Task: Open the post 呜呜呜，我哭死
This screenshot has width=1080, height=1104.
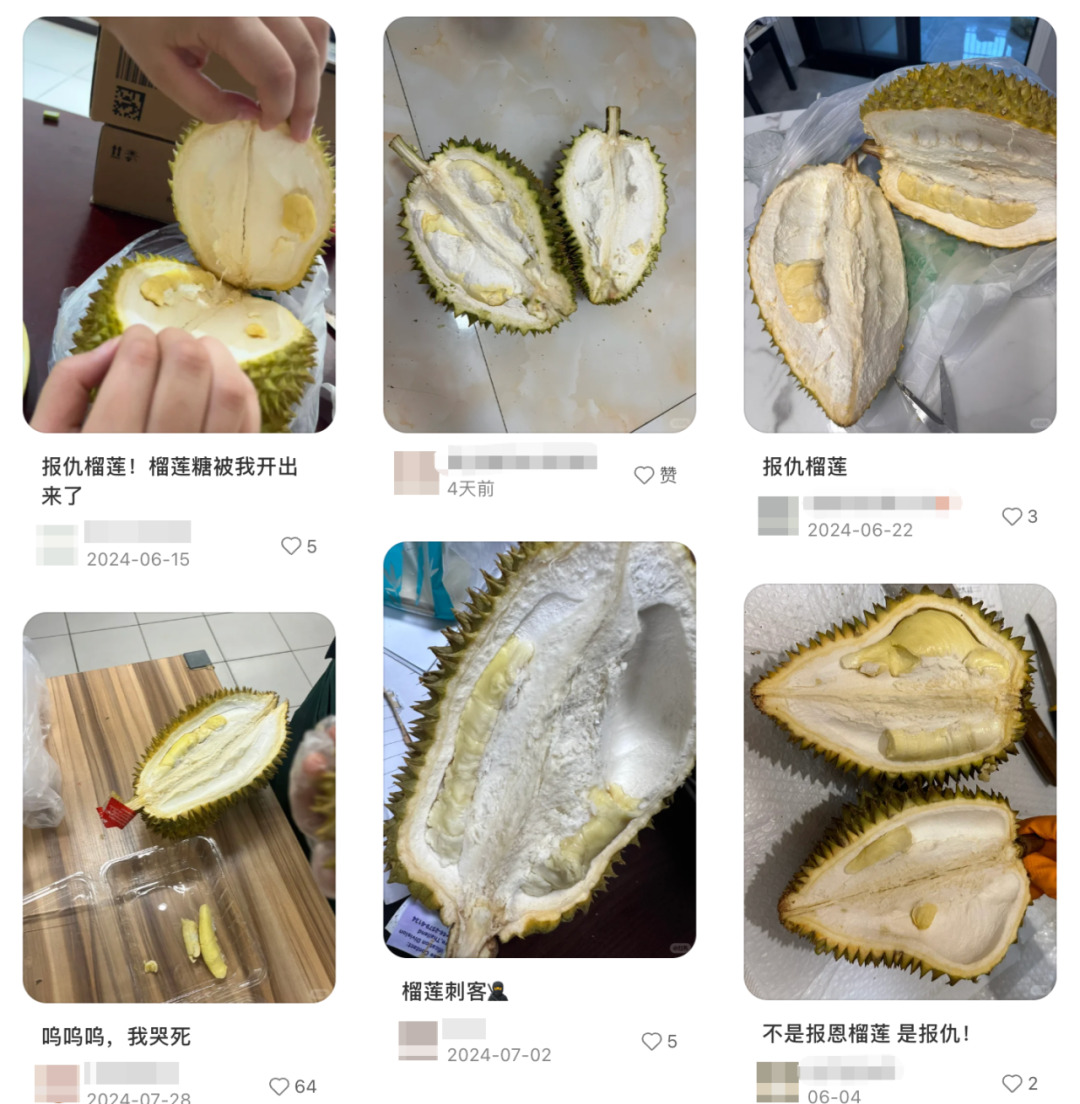Action: click(179, 807)
